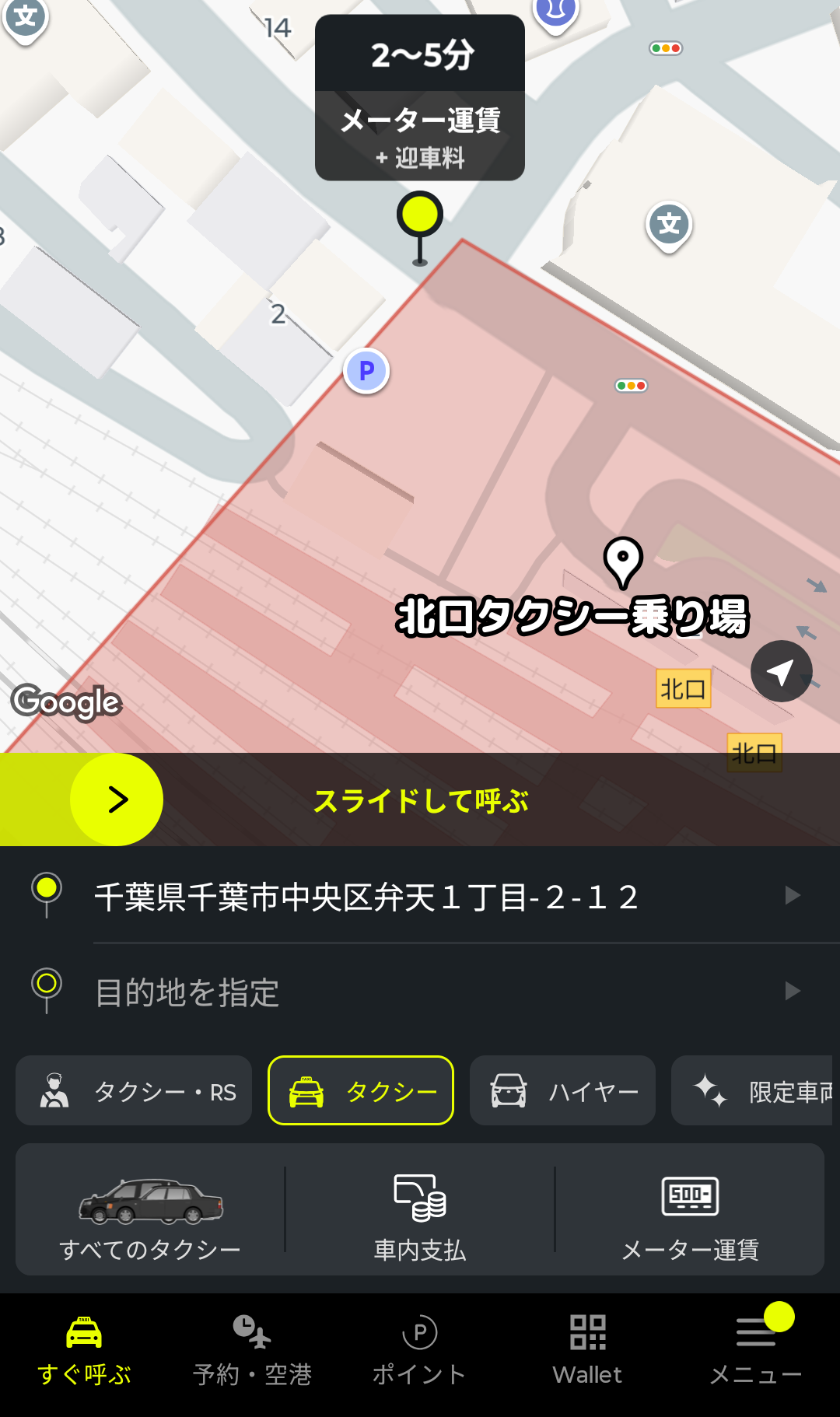The height and width of the screenshot is (1417, 840).
Task: Tap 北口タクシー乗り場 pin on the map
Action: point(623,562)
